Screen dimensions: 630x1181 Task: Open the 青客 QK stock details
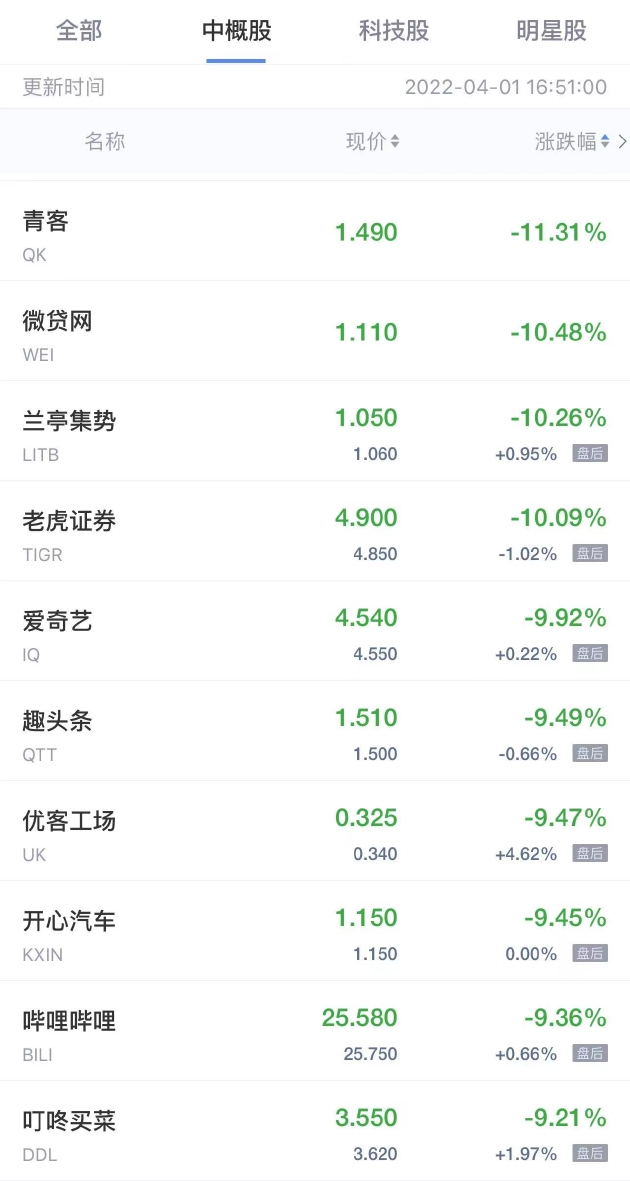pos(315,231)
